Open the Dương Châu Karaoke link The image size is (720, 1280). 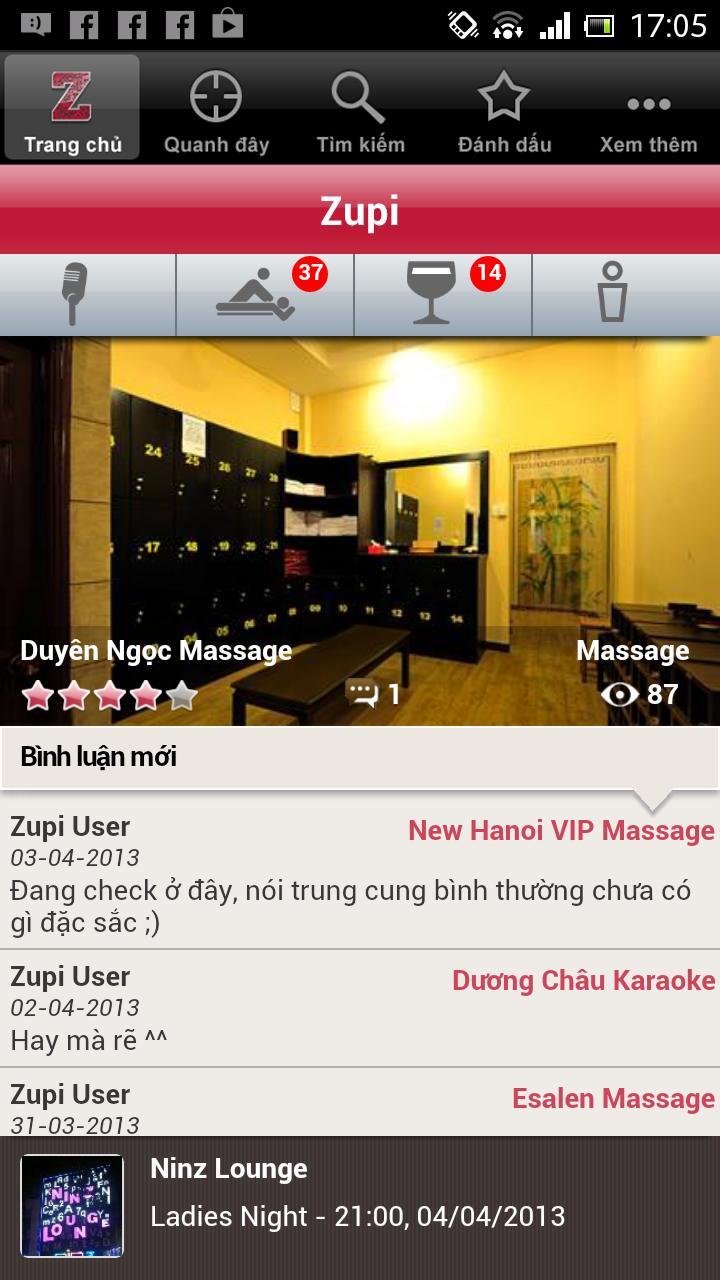pos(583,981)
